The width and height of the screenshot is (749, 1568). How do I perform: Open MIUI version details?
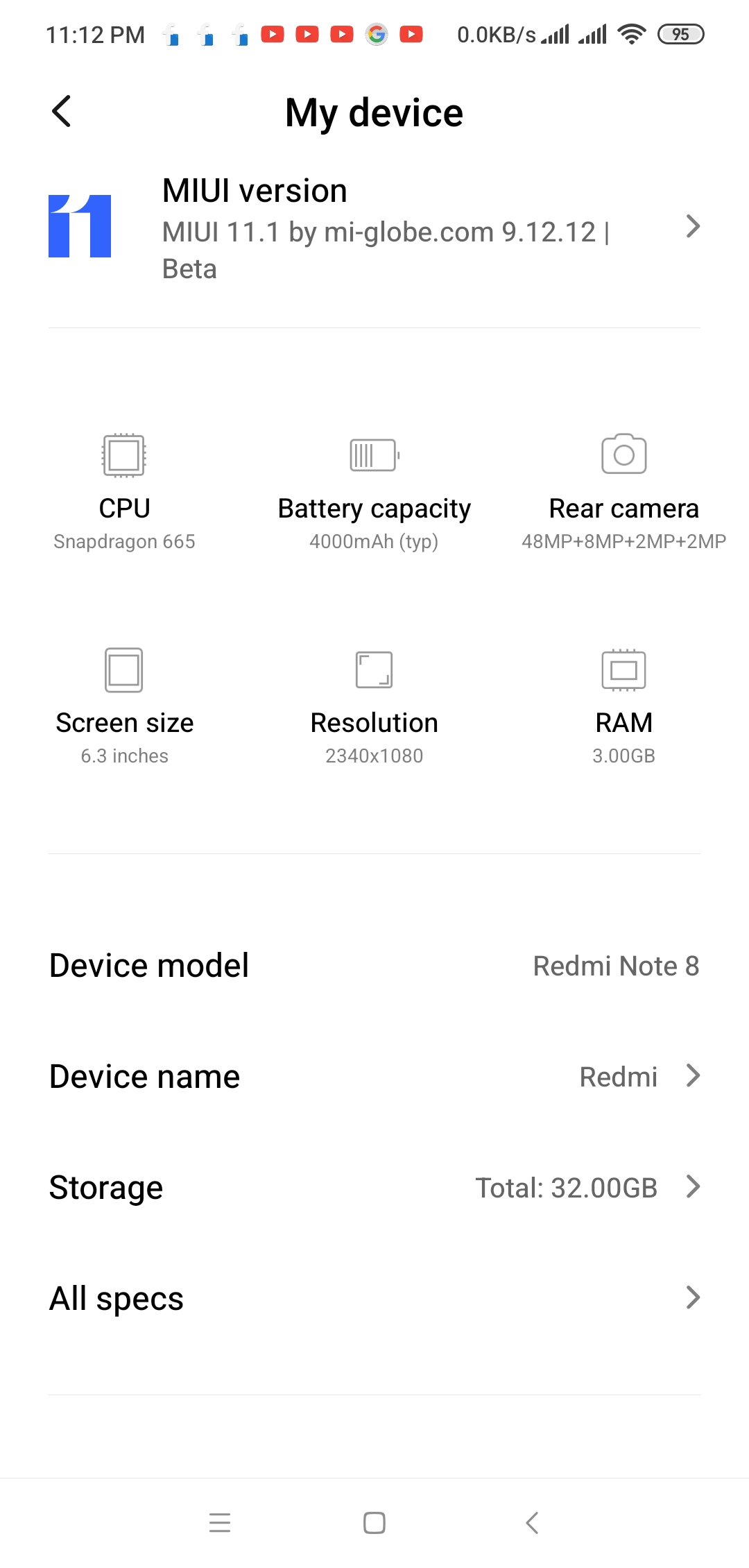[x=374, y=228]
